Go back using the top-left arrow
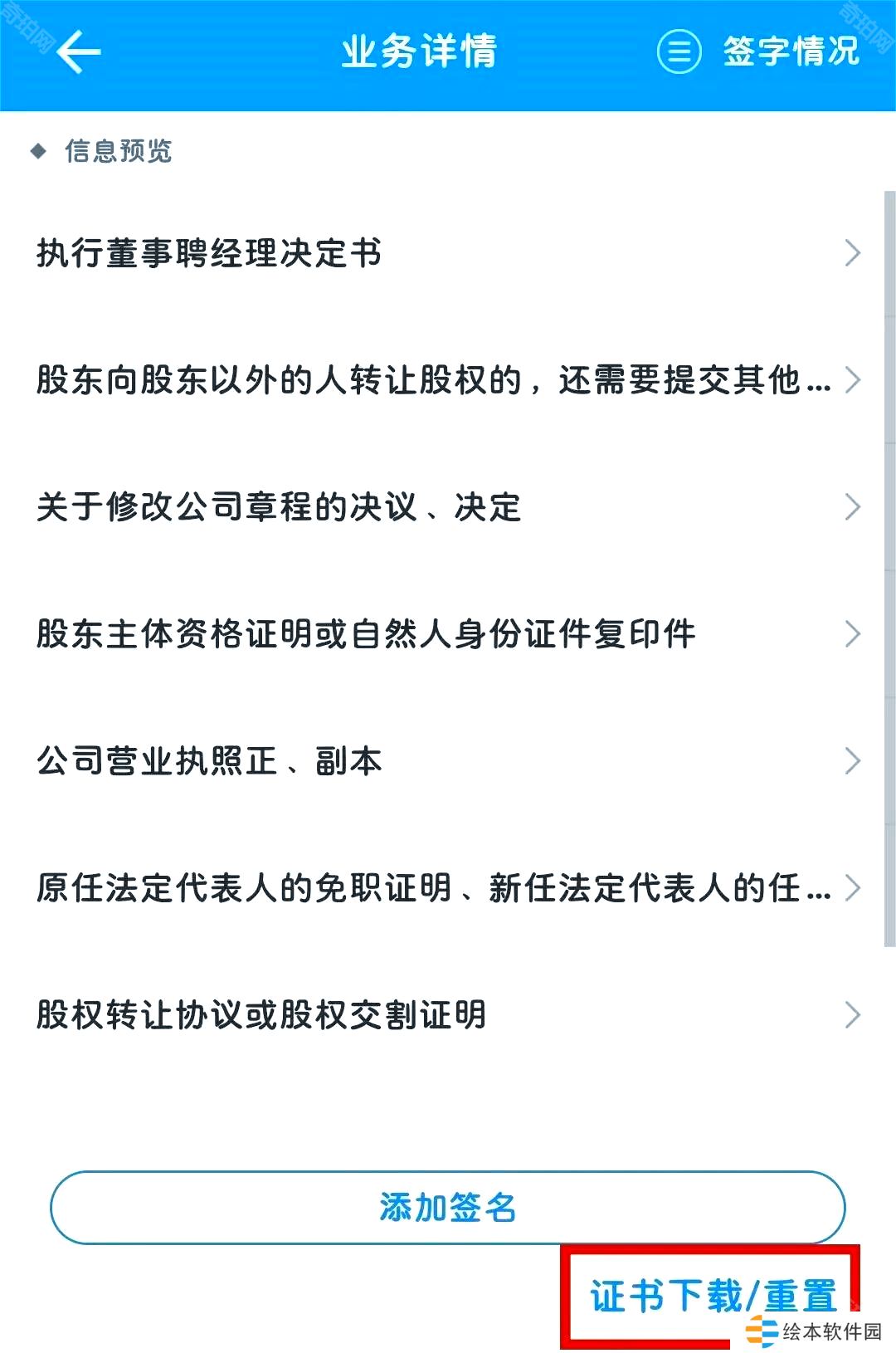This screenshot has height=1353, width=896. [x=78, y=51]
